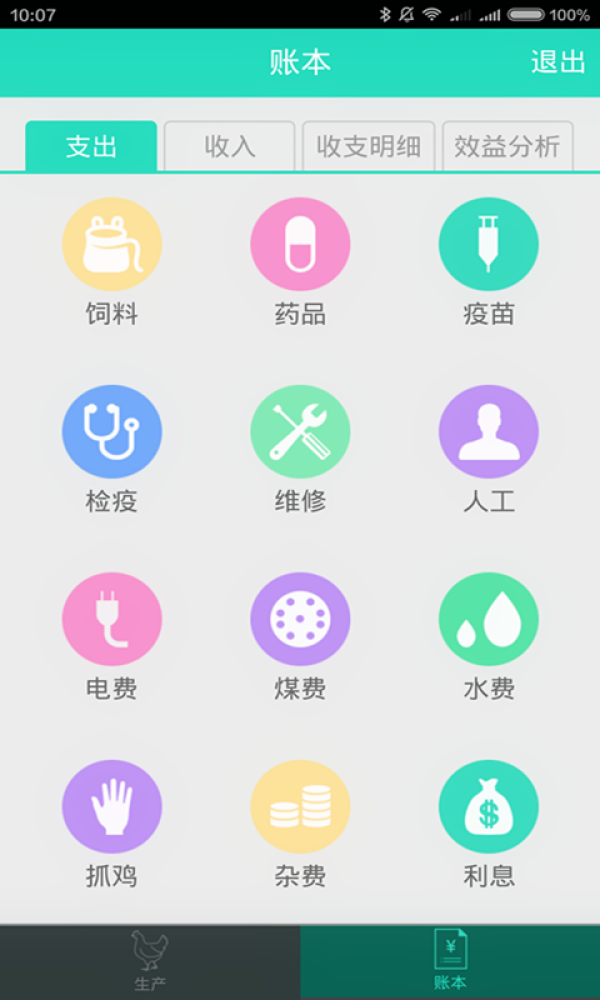
Task: Open the 人工 expense category
Action: click(x=488, y=432)
